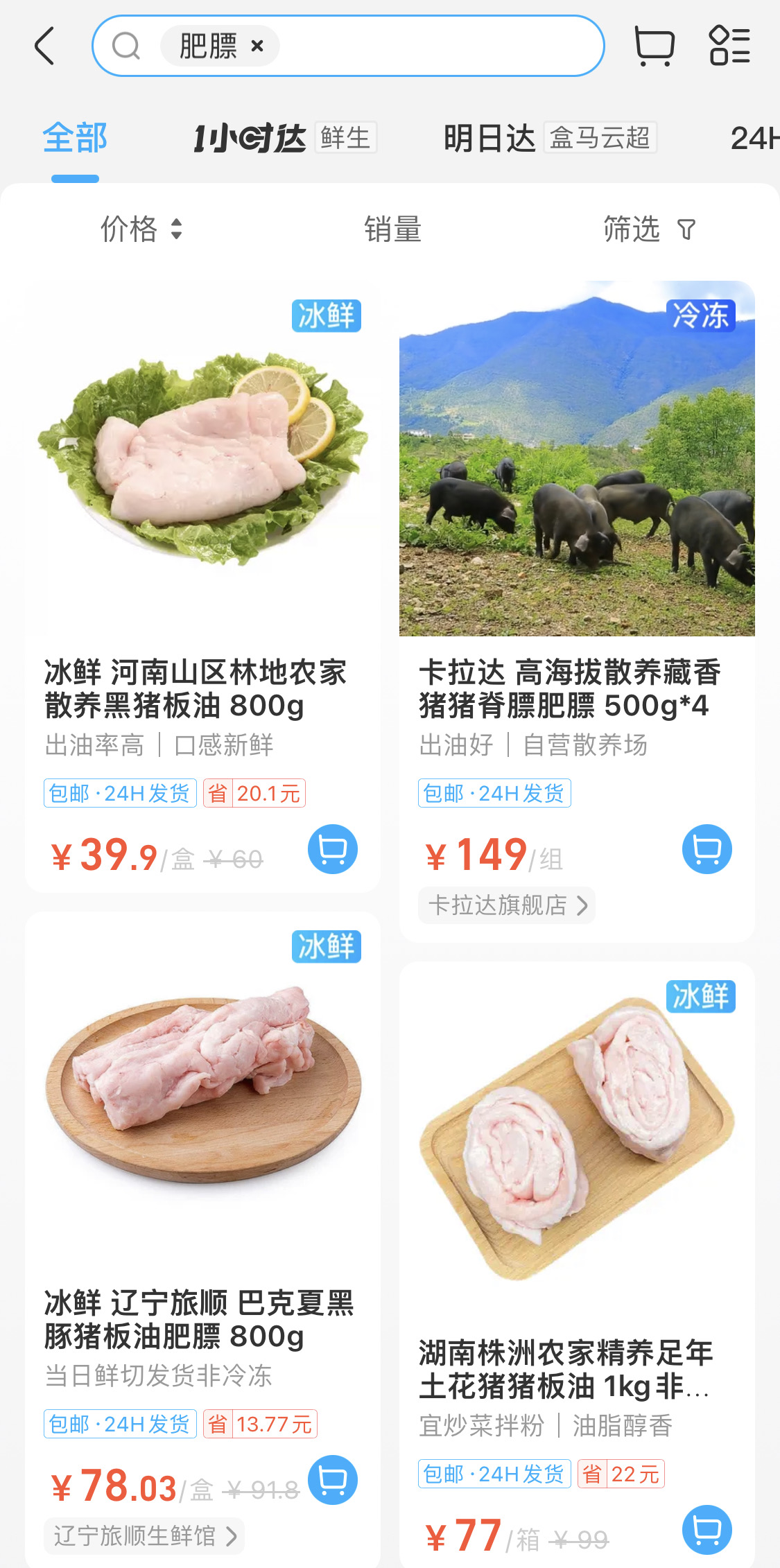Sort results by 价格
This screenshot has width=780, height=1568.
[141, 229]
